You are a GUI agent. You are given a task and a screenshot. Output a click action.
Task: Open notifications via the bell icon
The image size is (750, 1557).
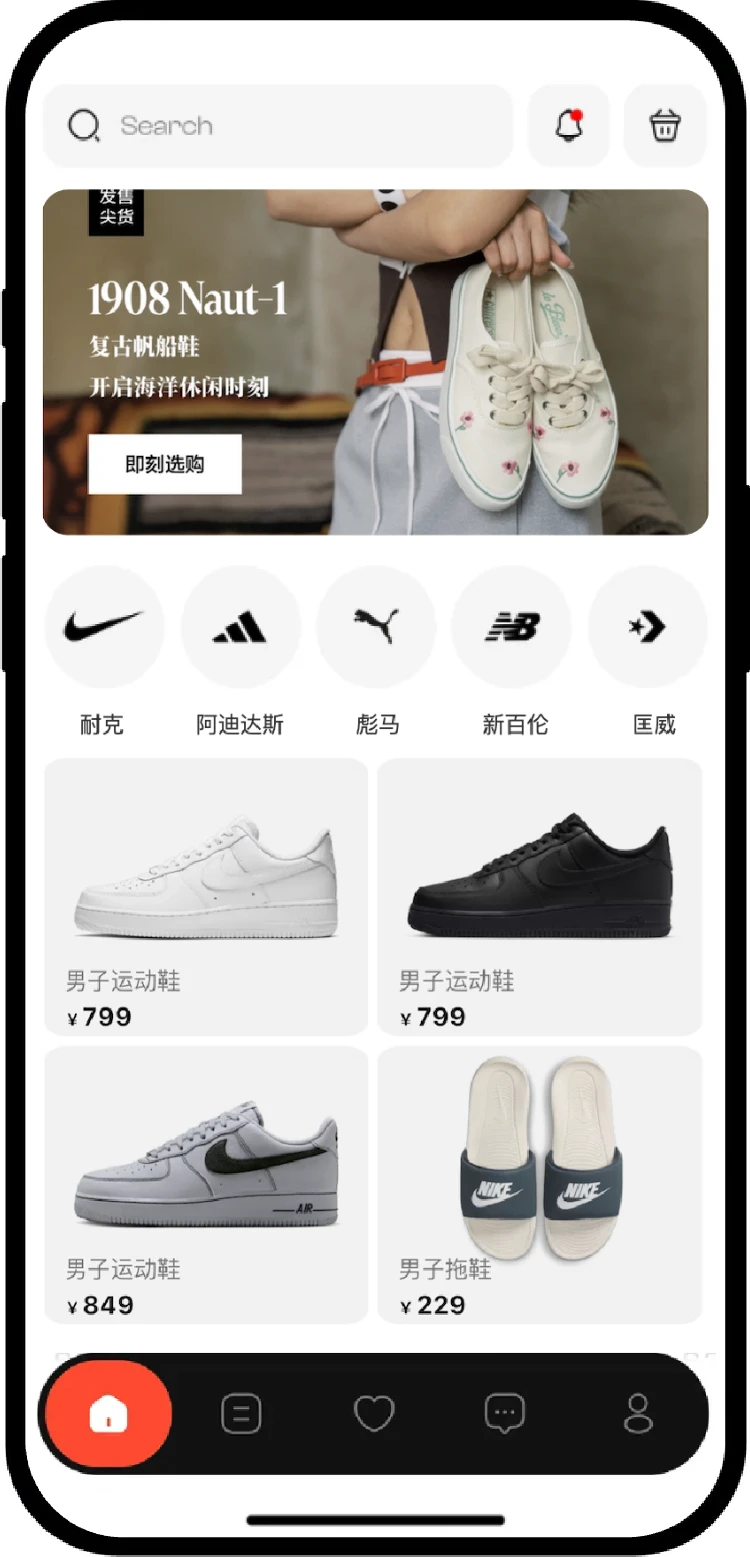pos(568,125)
